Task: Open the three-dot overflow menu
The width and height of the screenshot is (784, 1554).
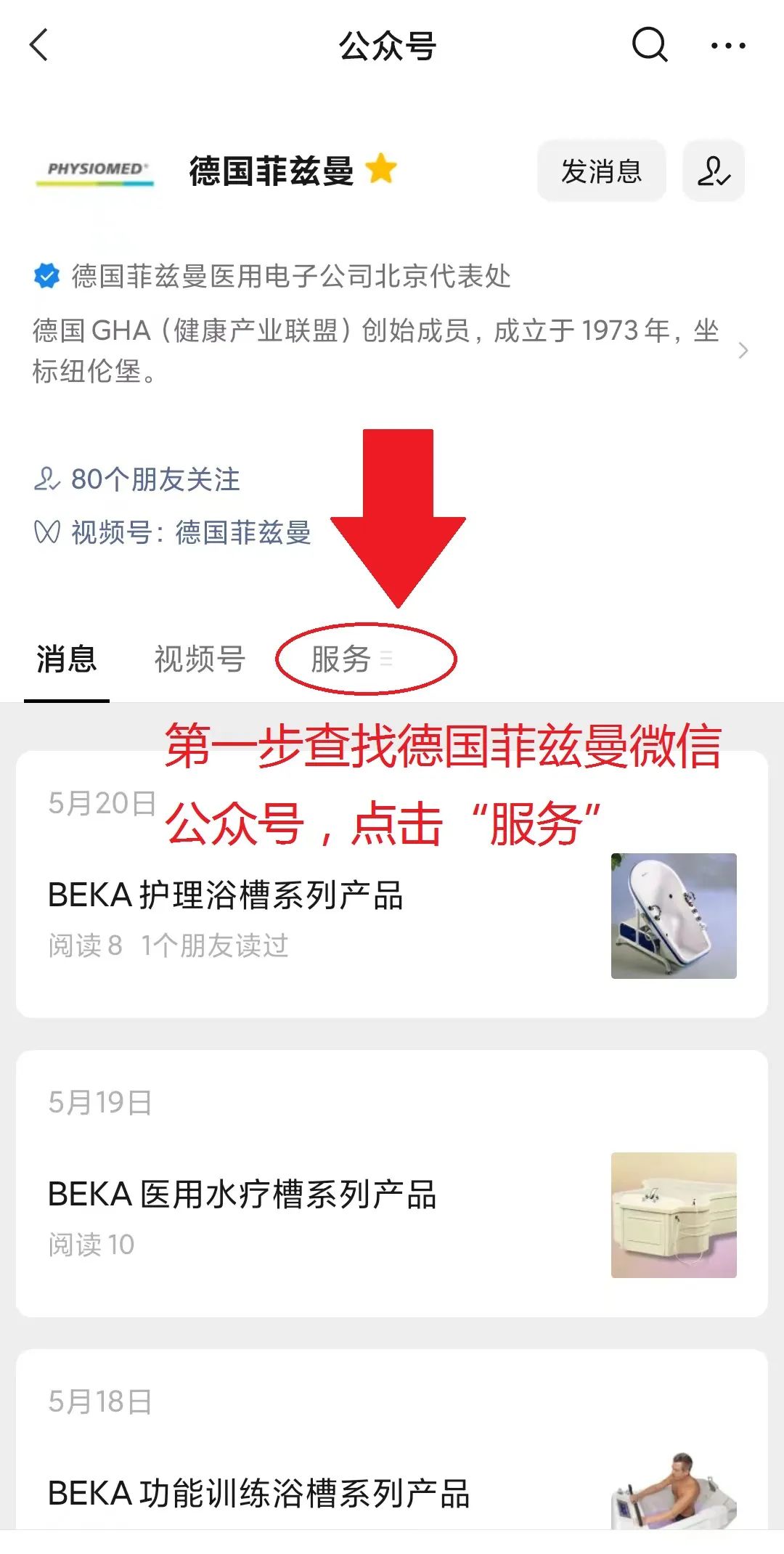Action: click(727, 46)
